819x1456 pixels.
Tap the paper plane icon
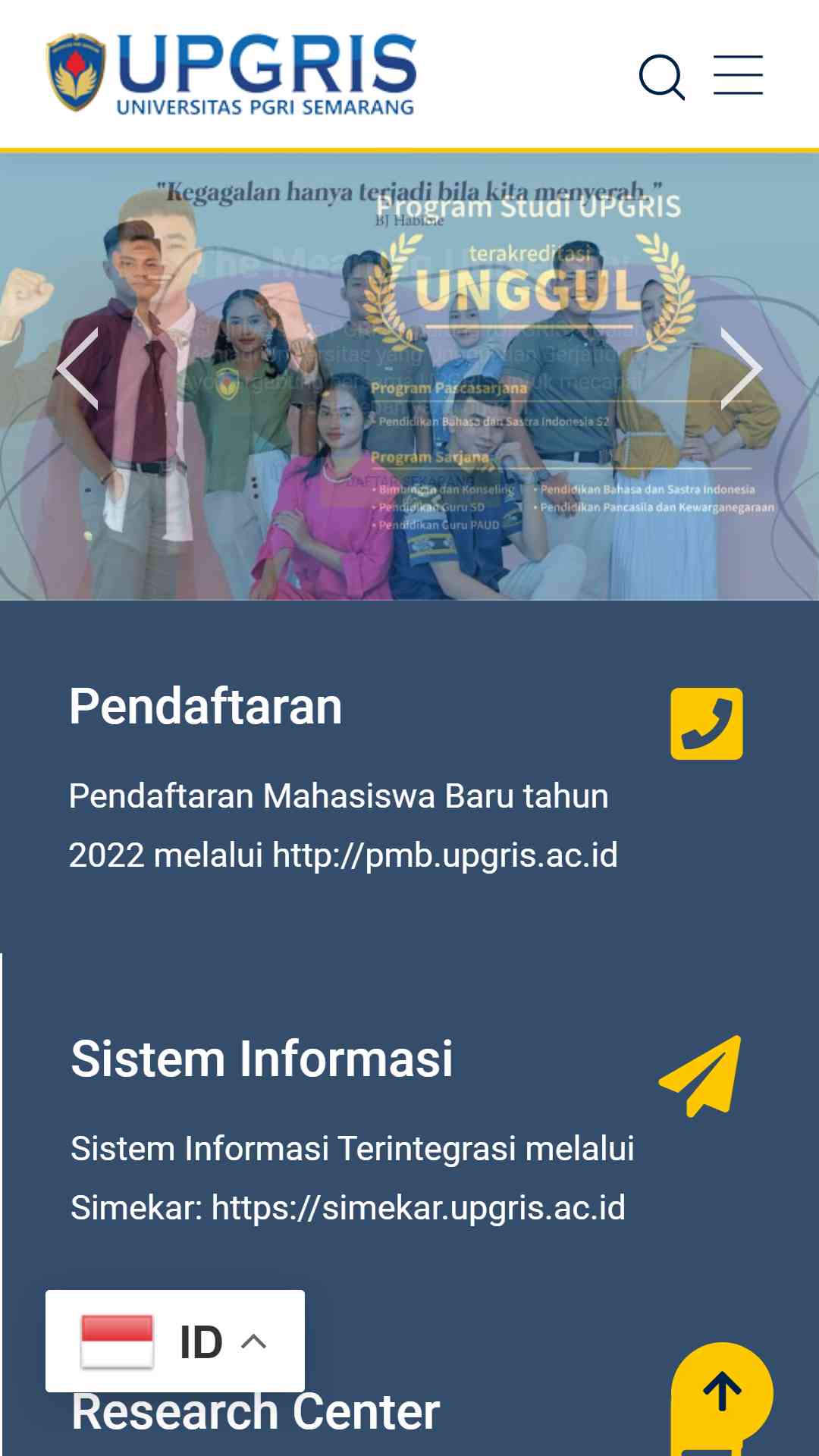[701, 1075]
